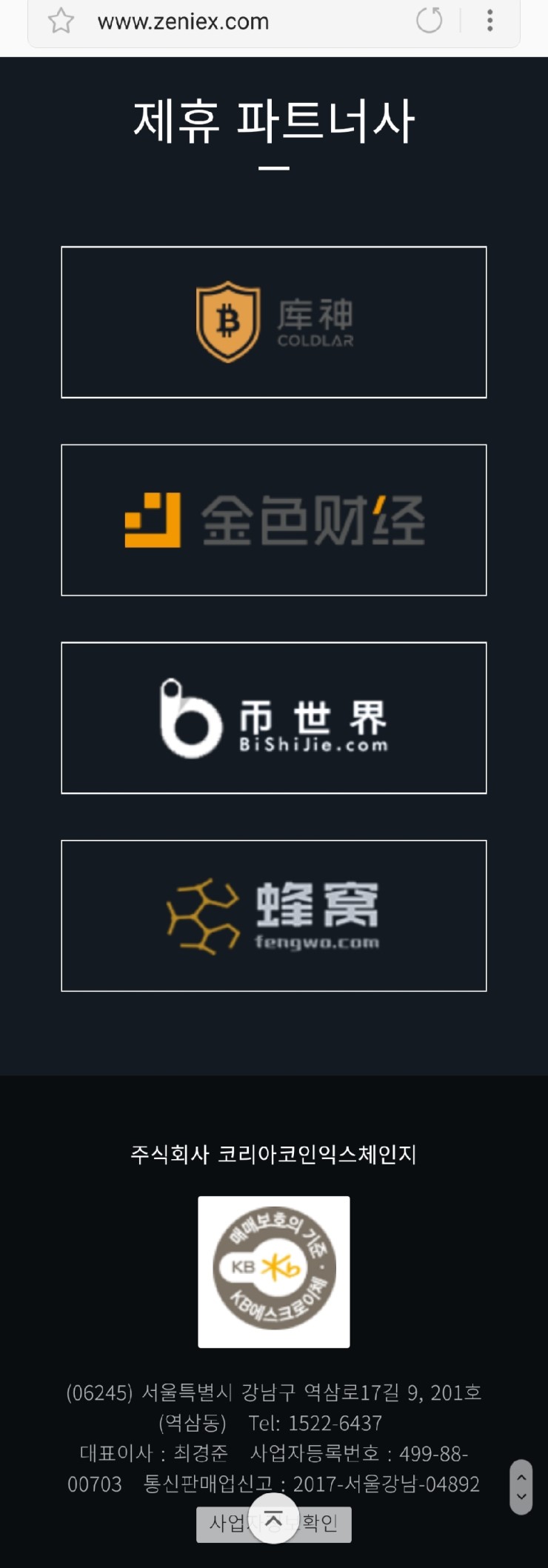This screenshot has width=548, height=1568.
Task: Reload the zeniex.com page
Action: coord(429,20)
